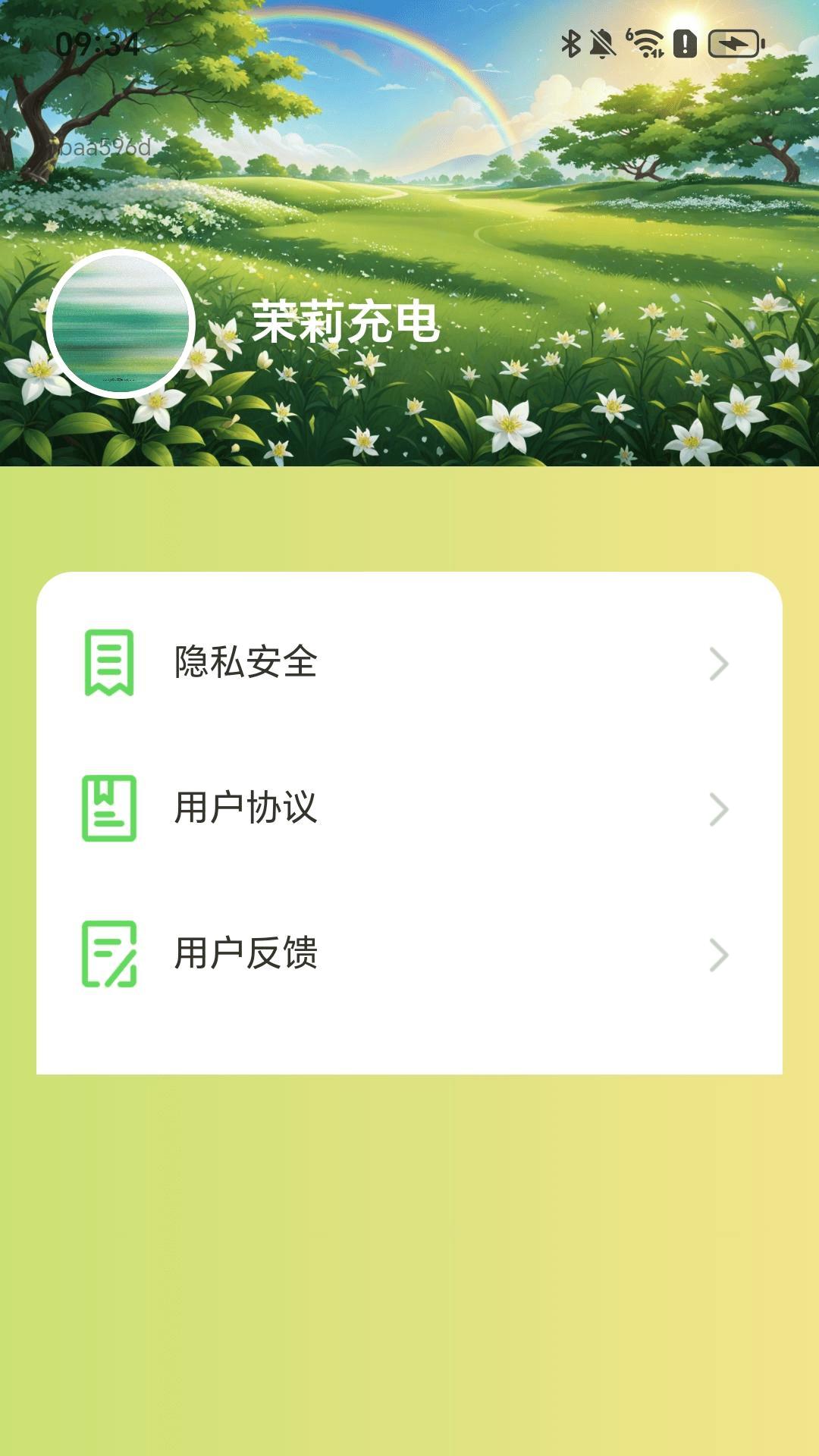Tap the round profile avatar
Screen dimensions: 819x1456
[121, 324]
